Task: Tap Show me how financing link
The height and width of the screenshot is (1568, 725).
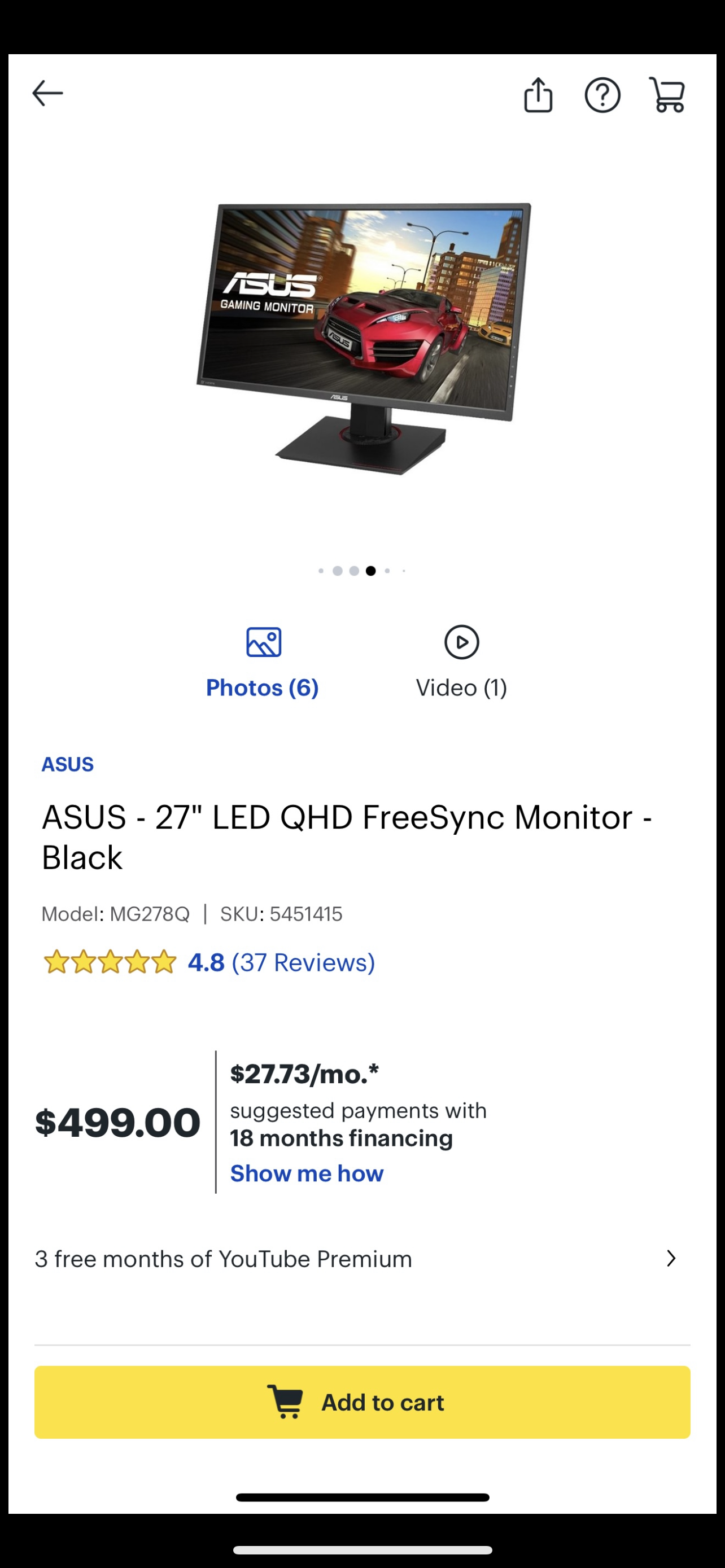Action: point(307,1173)
